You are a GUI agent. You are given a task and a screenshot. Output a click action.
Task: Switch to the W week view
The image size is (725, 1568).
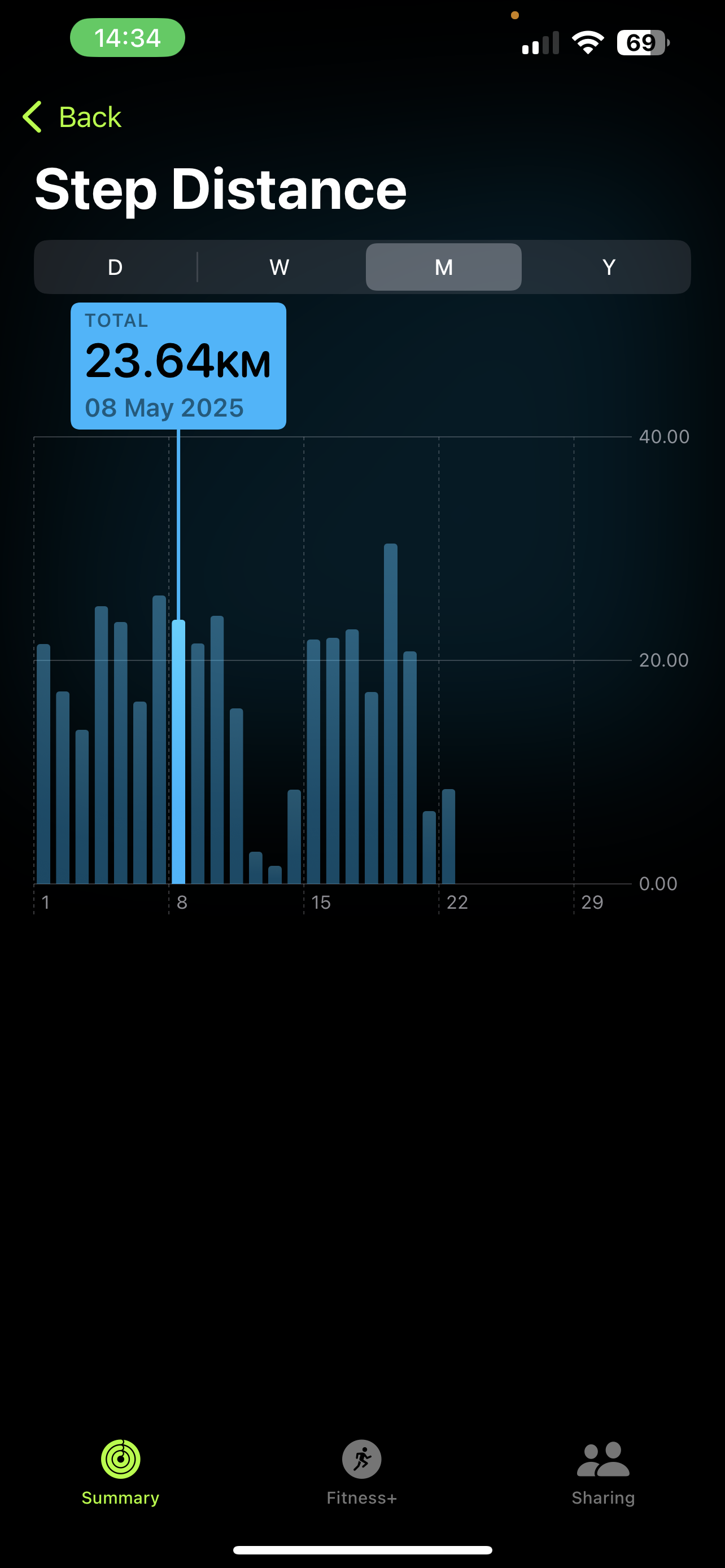279,266
